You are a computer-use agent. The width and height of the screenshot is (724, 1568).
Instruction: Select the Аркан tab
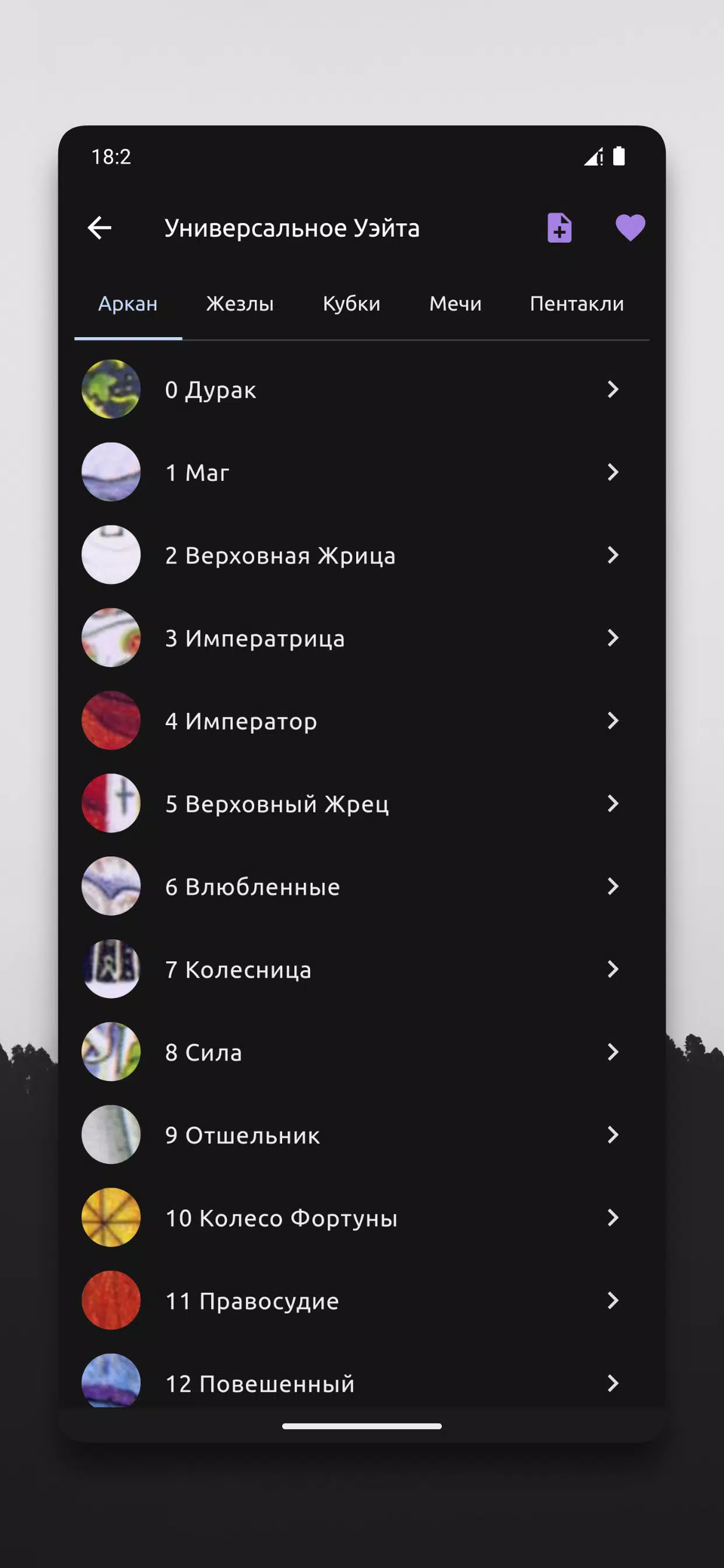click(128, 303)
